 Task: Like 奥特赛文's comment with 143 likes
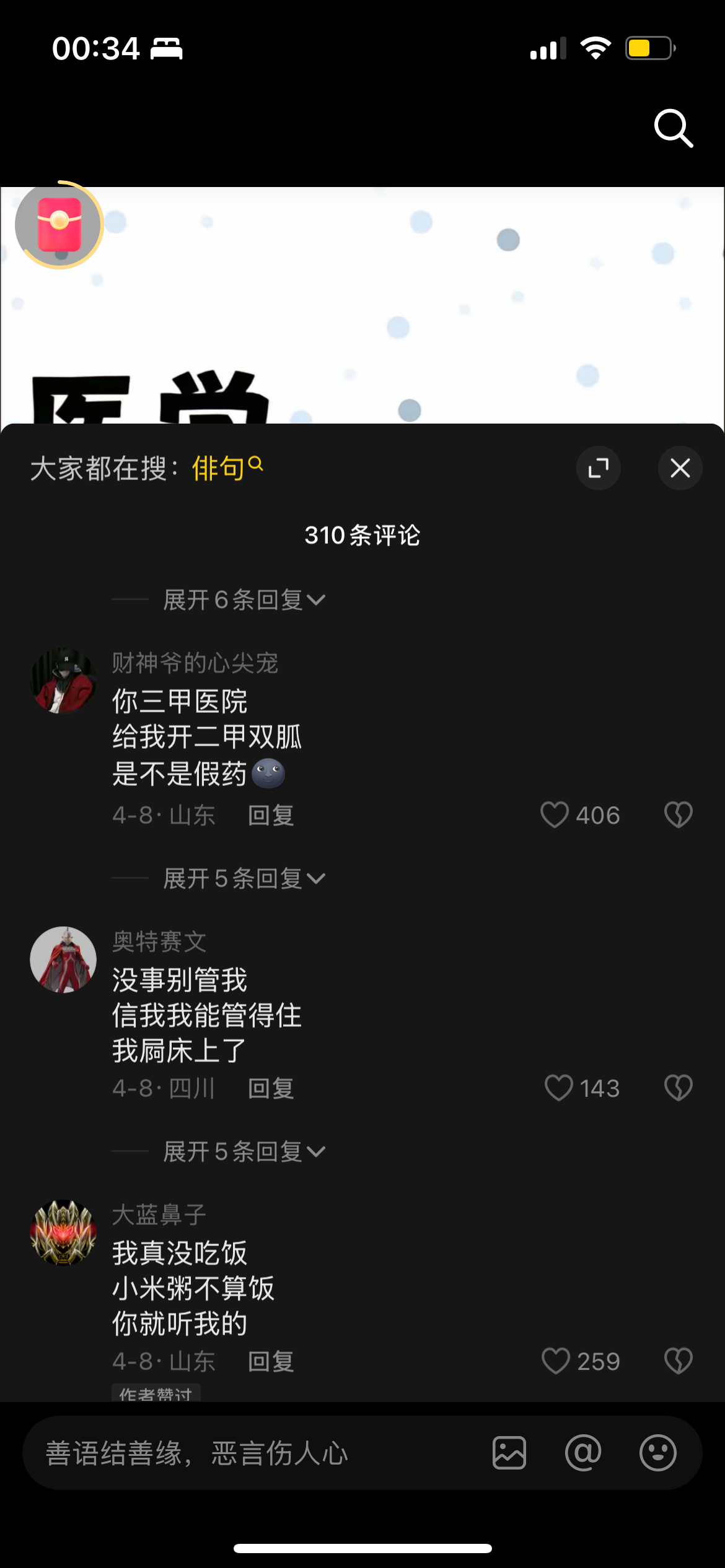tap(582, 1088)
